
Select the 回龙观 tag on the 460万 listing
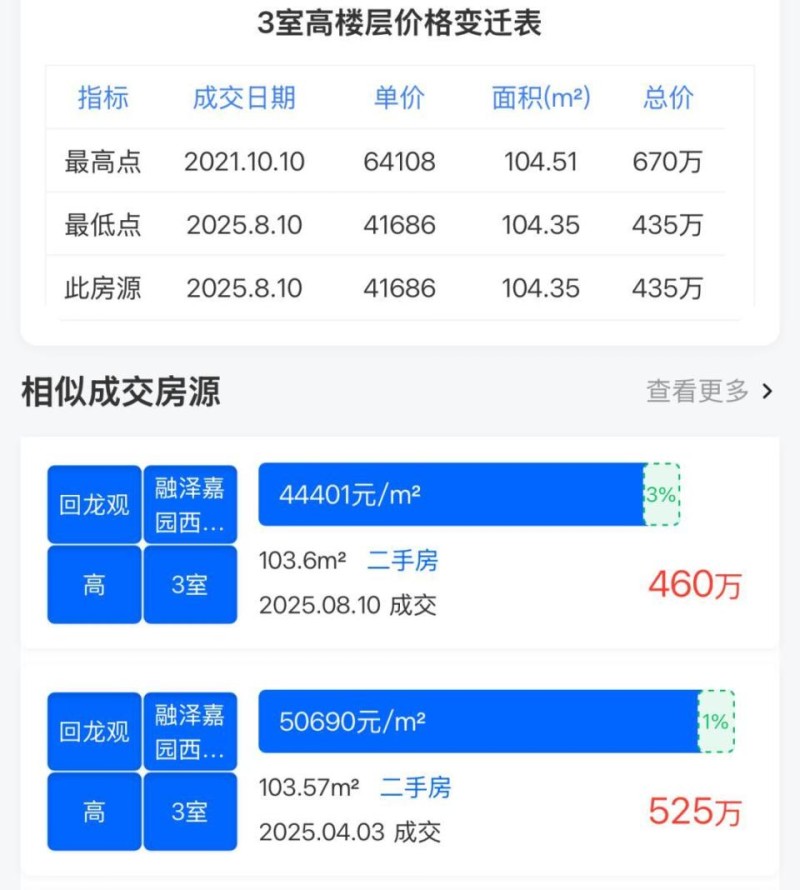click(x=93, y=504)
